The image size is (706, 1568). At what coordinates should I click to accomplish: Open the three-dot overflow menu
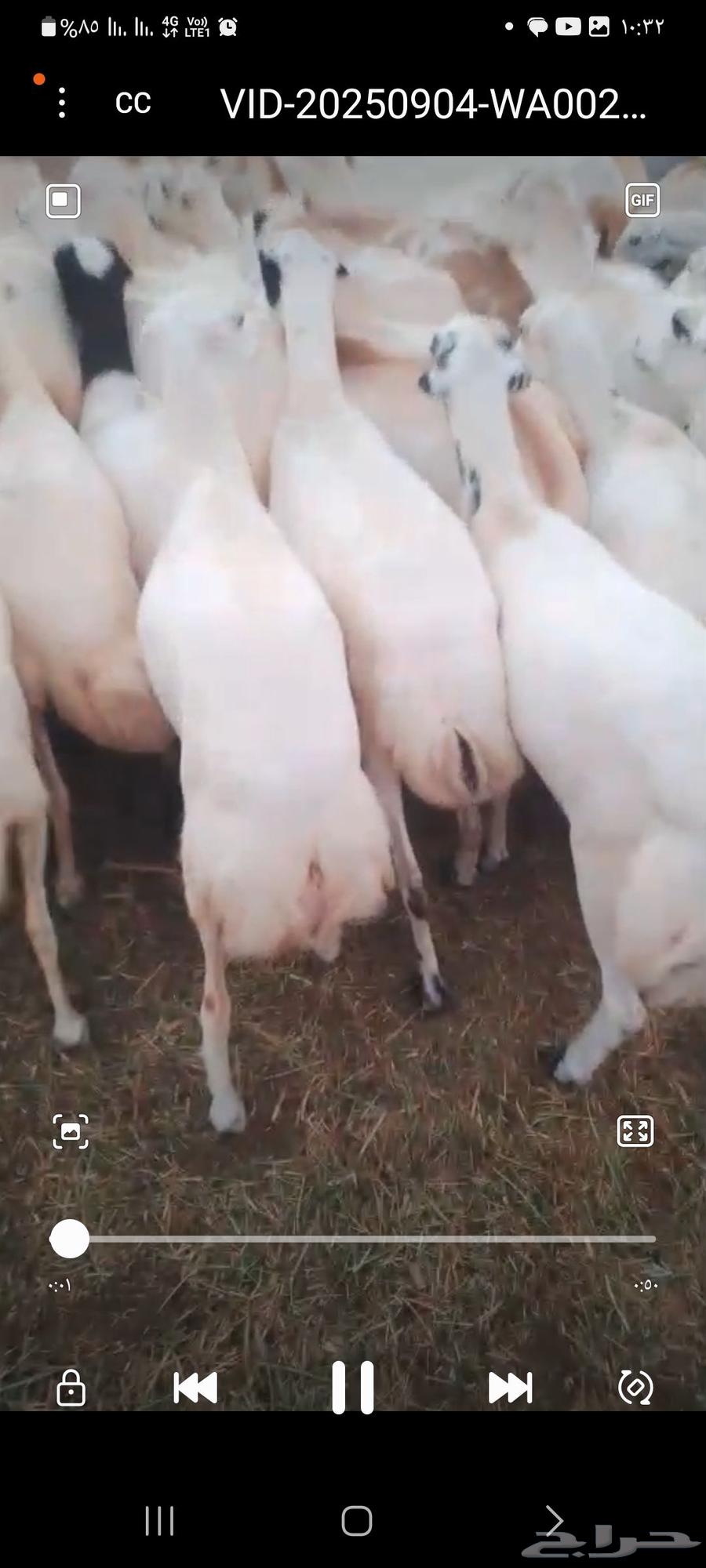tap(62, 103)
